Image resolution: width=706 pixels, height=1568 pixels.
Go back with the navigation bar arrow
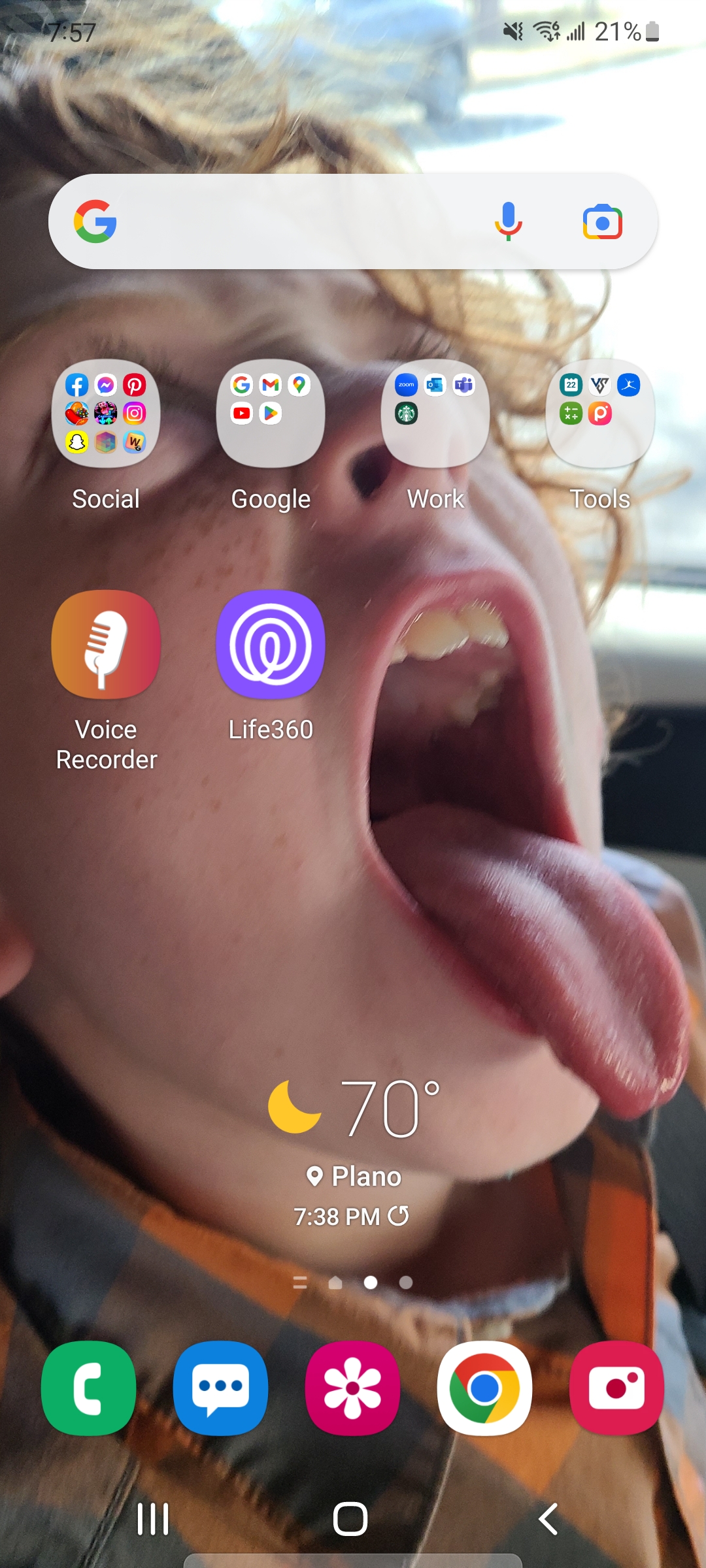click(548, 1519)
